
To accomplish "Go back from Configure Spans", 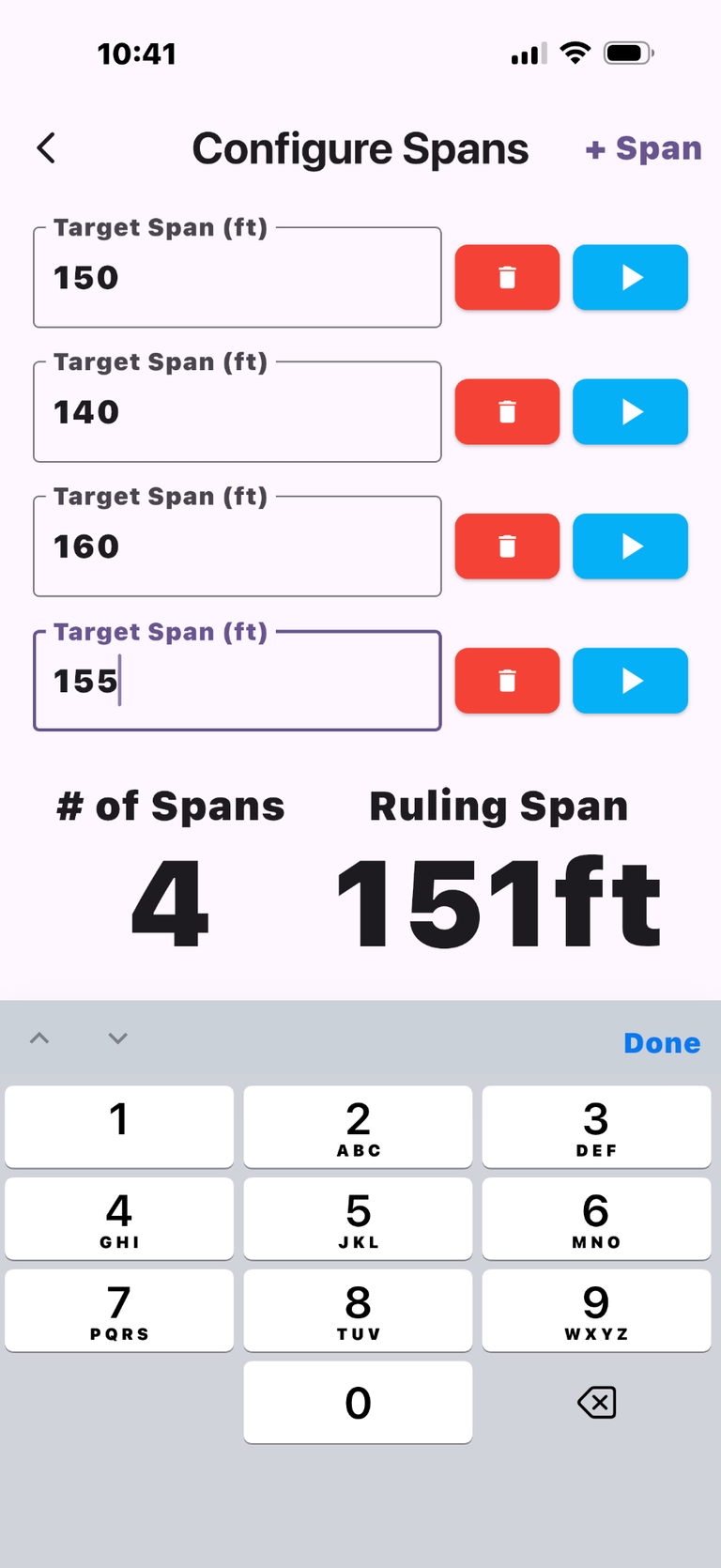I will click(x=46, y=148).
